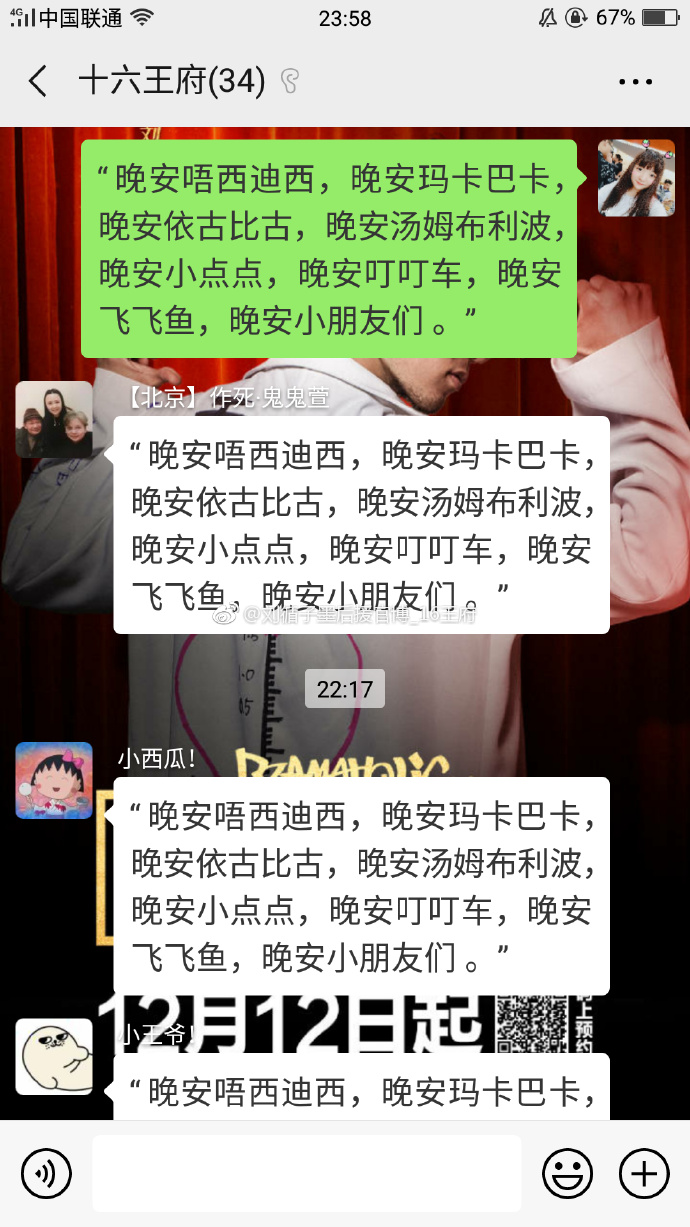690x1227 pixels.
Task: Open the group chat overflow menu
Action: [636, 82]
